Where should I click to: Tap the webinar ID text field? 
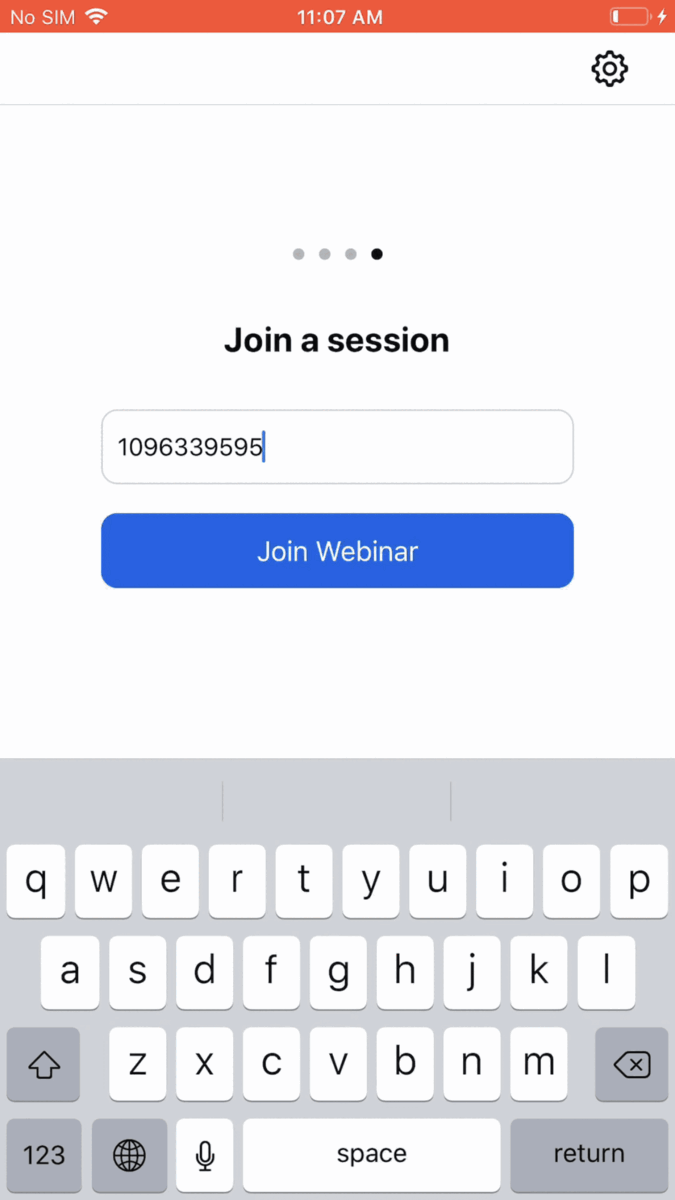point(337,447)
